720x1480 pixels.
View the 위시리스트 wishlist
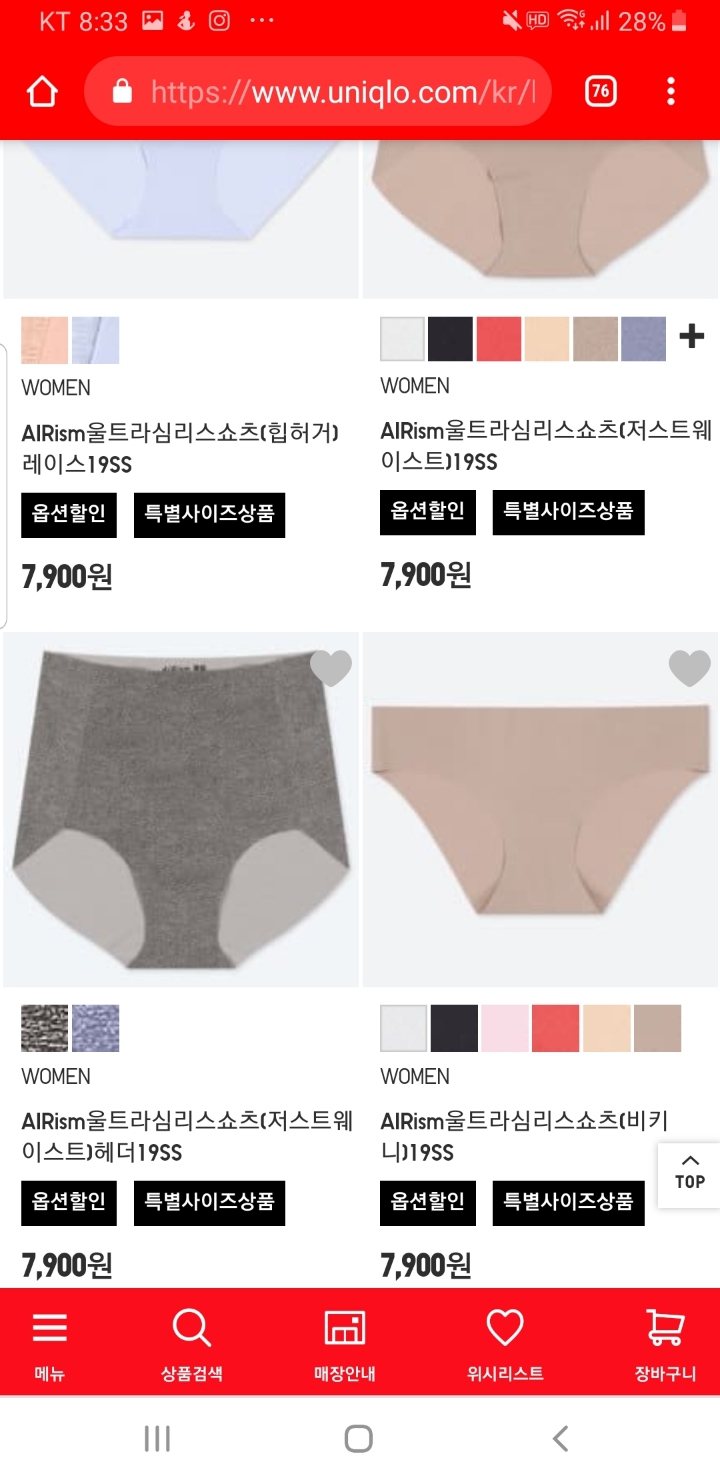point(505,1344)
